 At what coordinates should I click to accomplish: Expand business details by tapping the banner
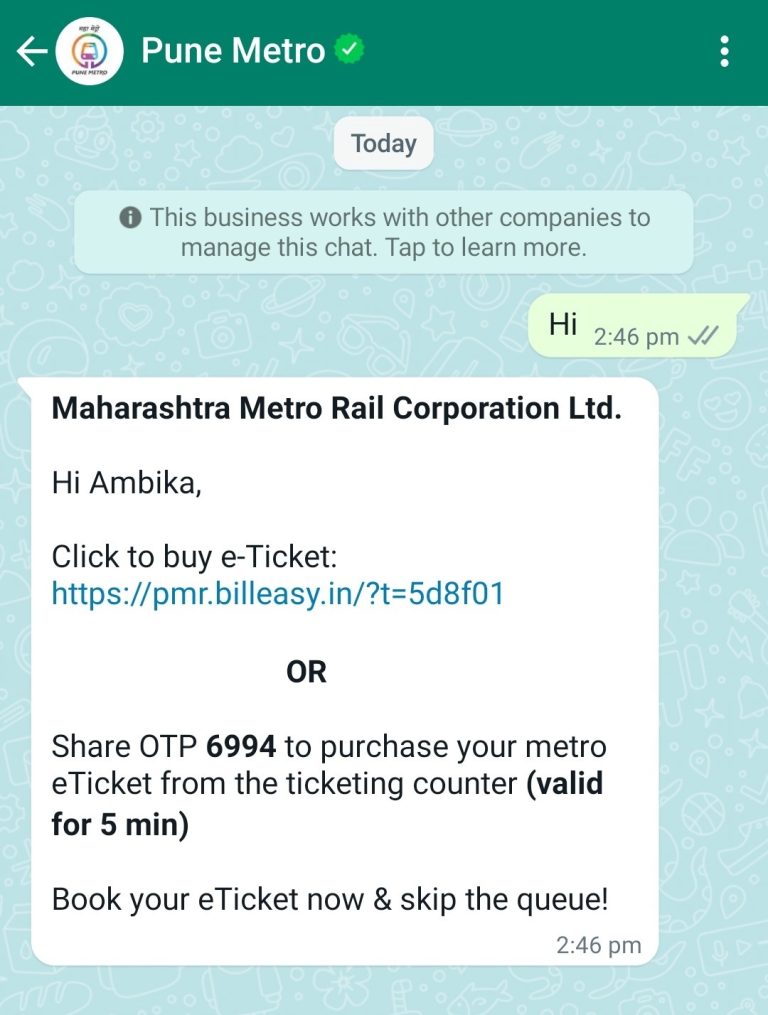tap(384, 232)
